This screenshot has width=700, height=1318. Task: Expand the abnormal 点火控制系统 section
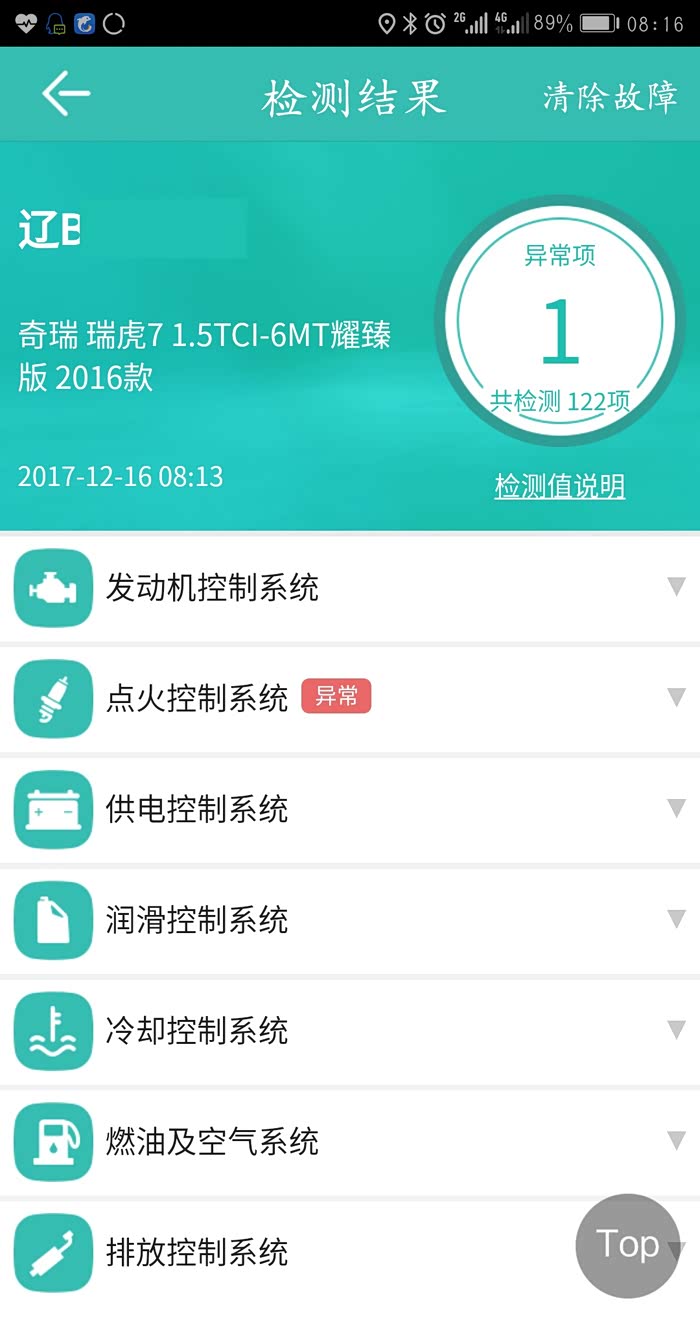tap(350, 698)
